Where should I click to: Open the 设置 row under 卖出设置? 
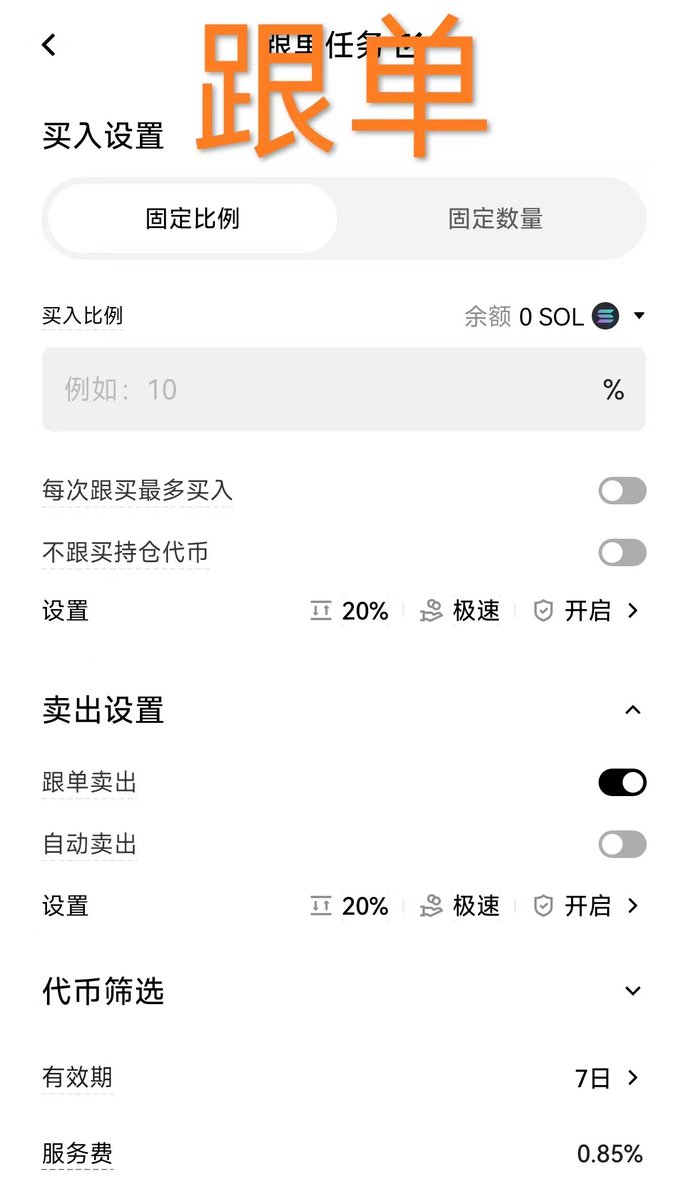point(631,906)
